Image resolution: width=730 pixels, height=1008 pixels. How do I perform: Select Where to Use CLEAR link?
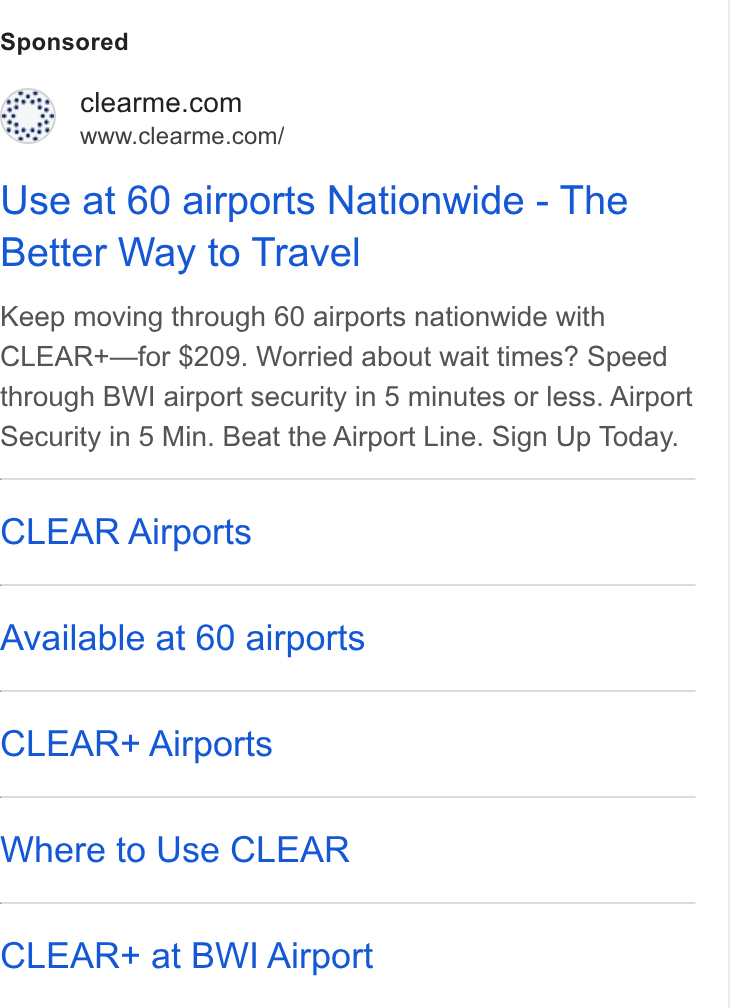[175, 850]
